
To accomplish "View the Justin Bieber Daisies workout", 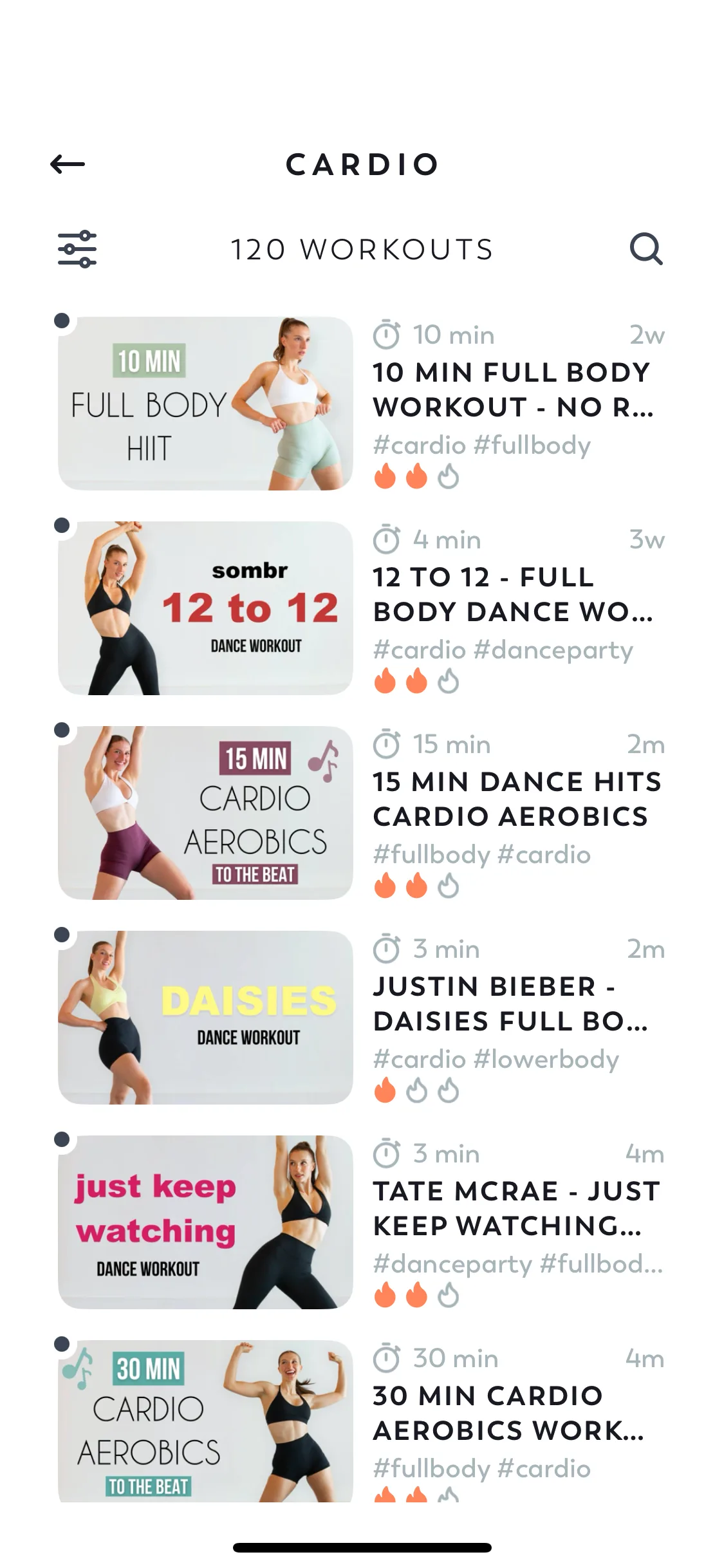I will (206, 1018).
